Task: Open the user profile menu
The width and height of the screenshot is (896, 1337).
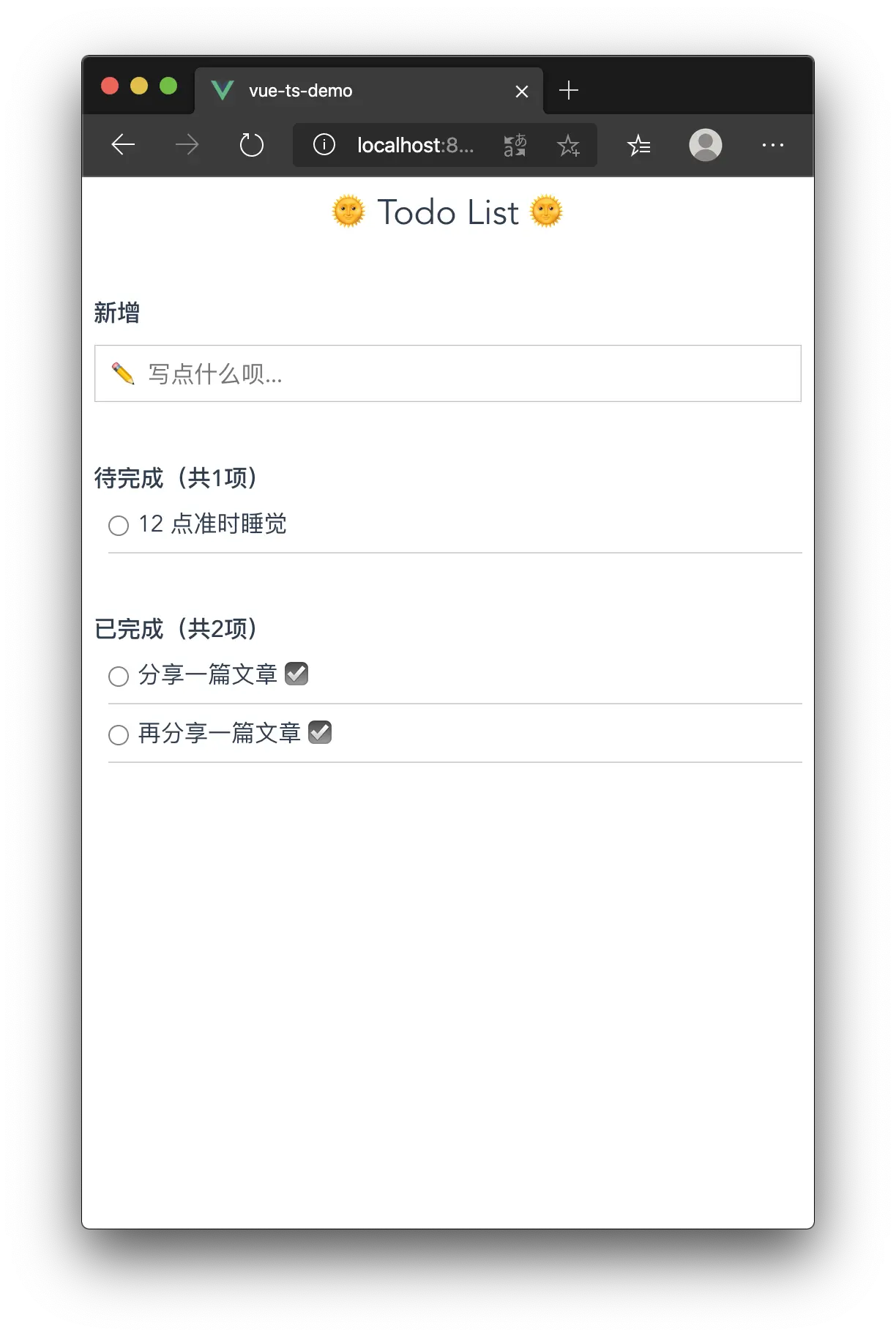Action: [706, 145]
